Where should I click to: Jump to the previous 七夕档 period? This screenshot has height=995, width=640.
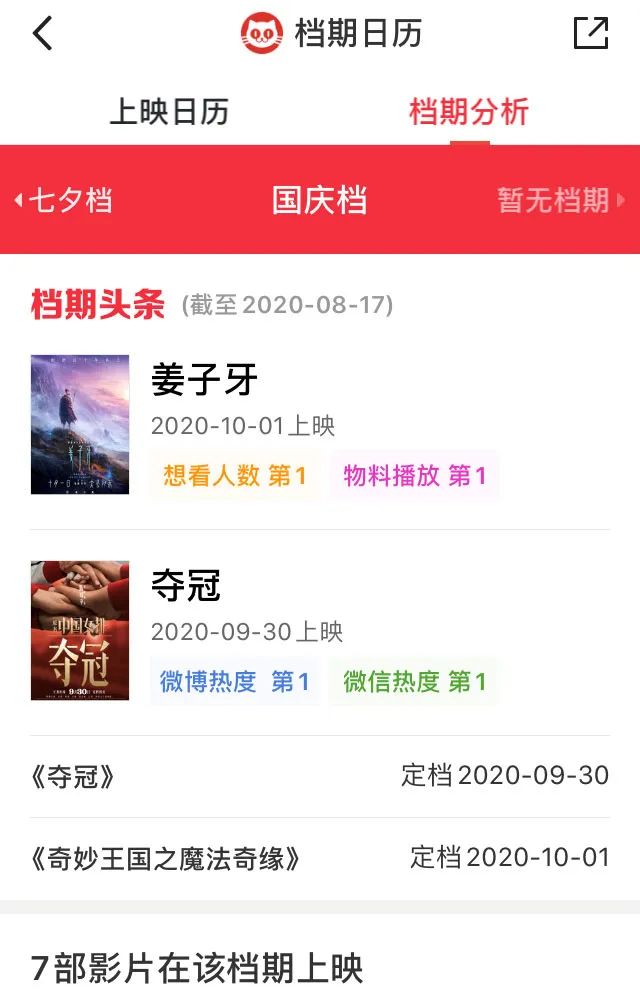point(64,200)
